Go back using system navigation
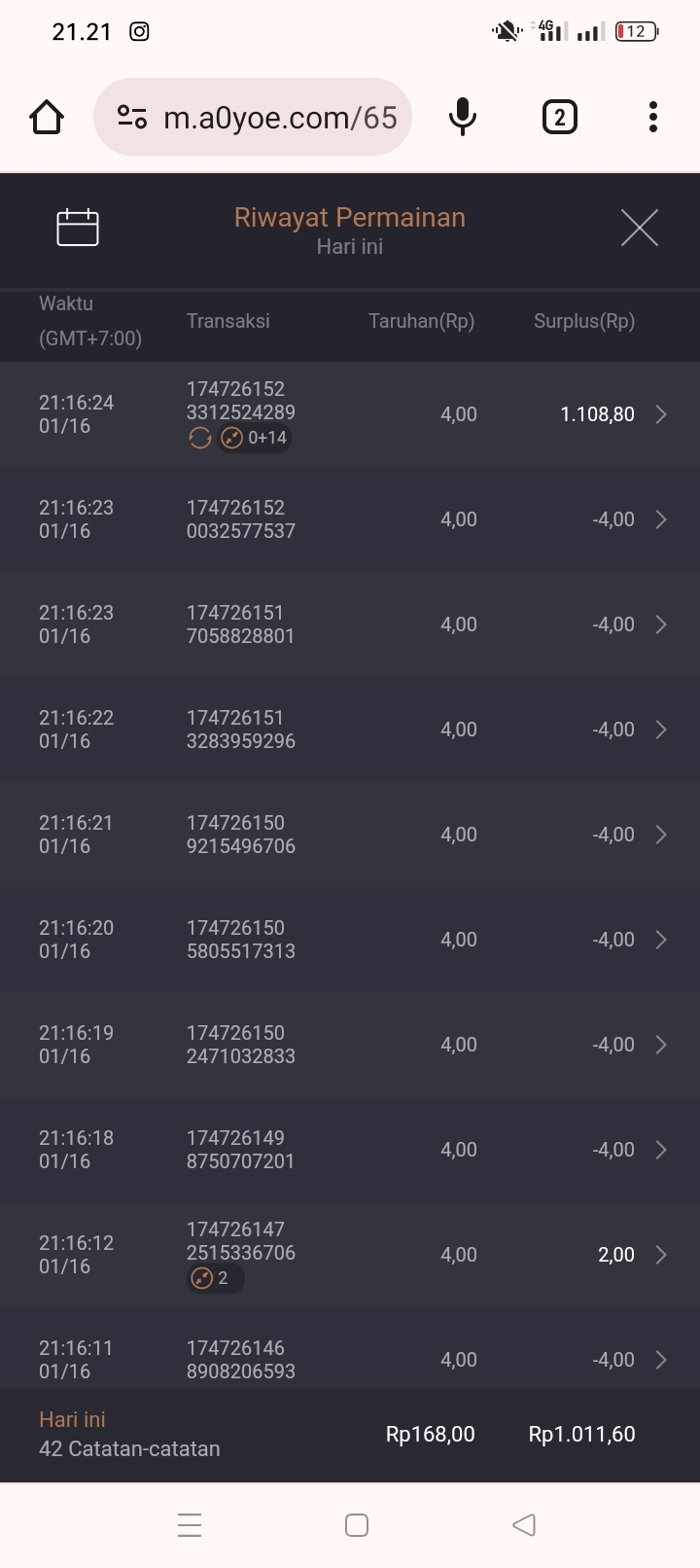The width and height of the screenshot is (700, 1568). click(524, 1524)
